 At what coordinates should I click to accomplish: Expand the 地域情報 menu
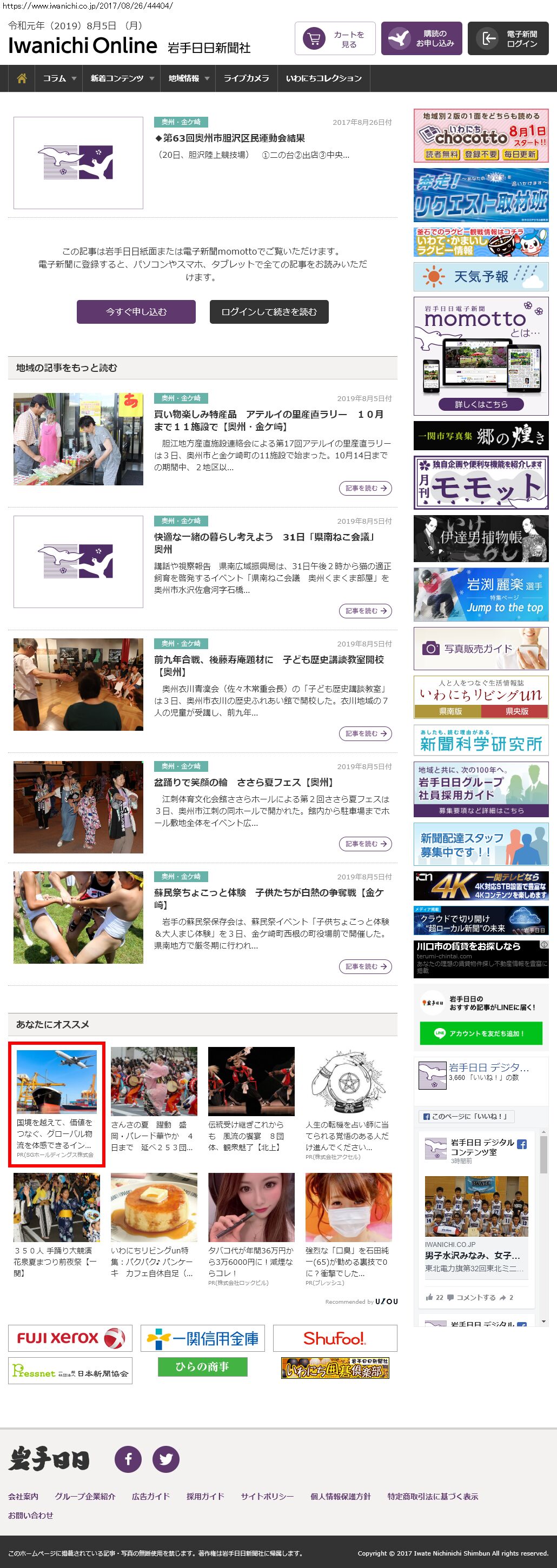[188, 78]
